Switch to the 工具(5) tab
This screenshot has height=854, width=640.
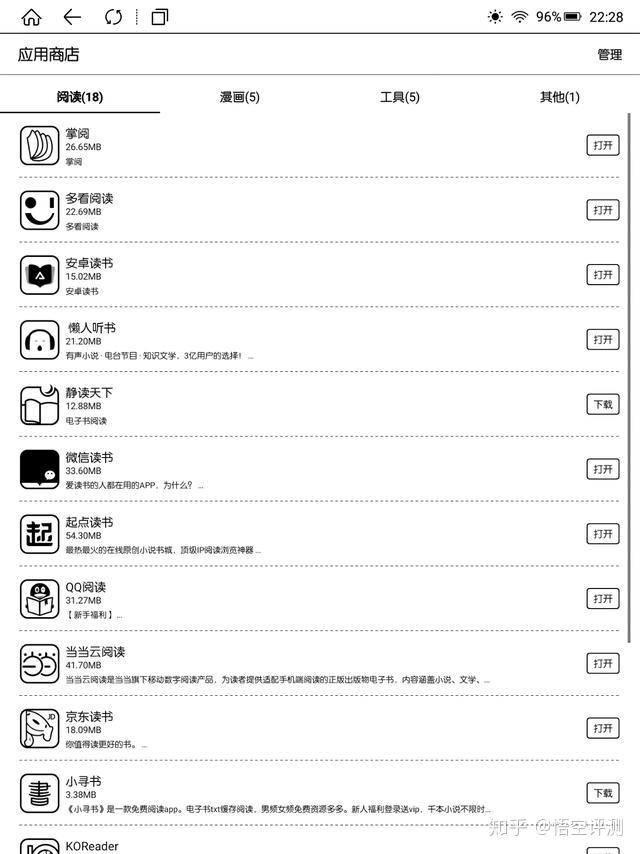[400, 97]
